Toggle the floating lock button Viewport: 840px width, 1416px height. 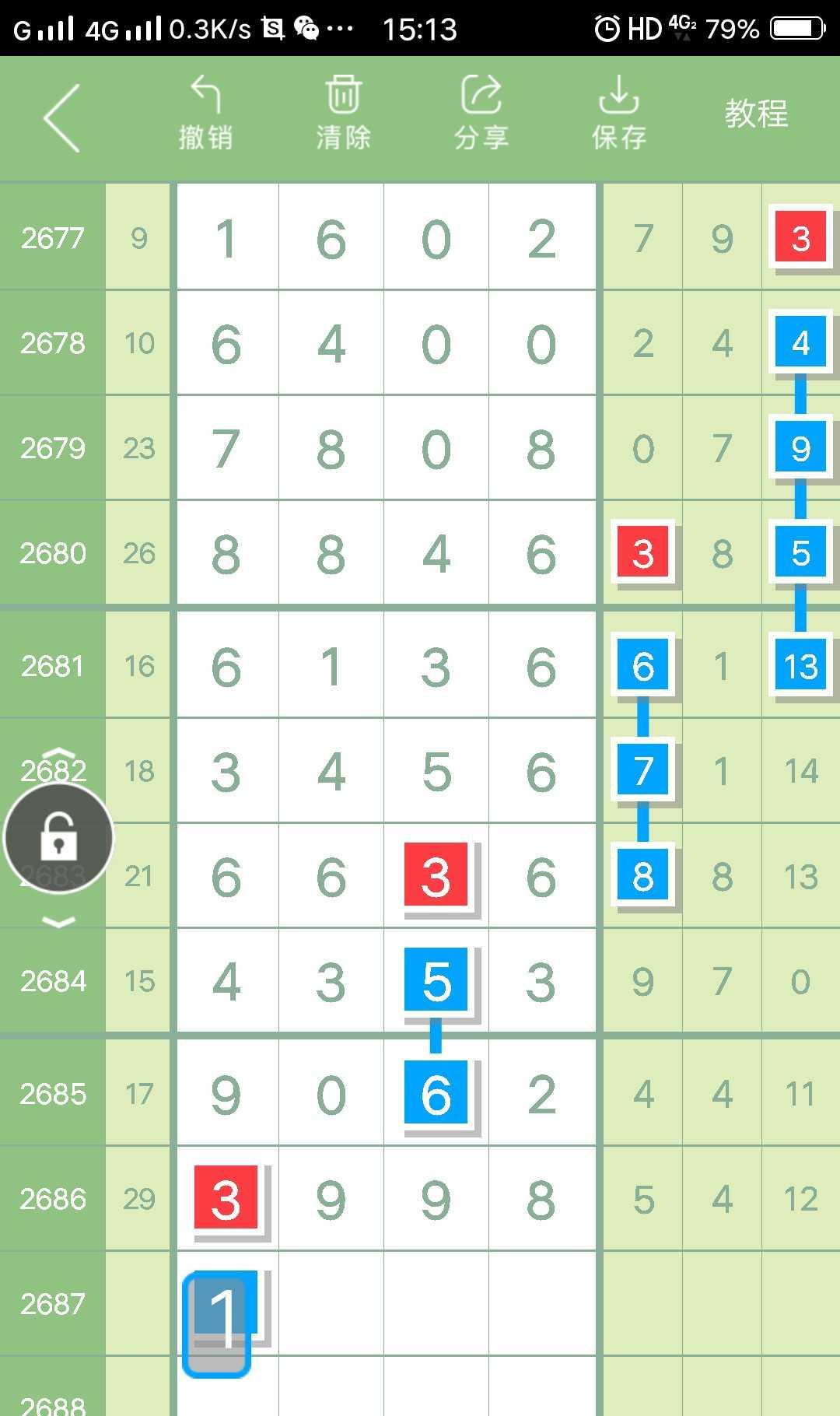point(59,838)
